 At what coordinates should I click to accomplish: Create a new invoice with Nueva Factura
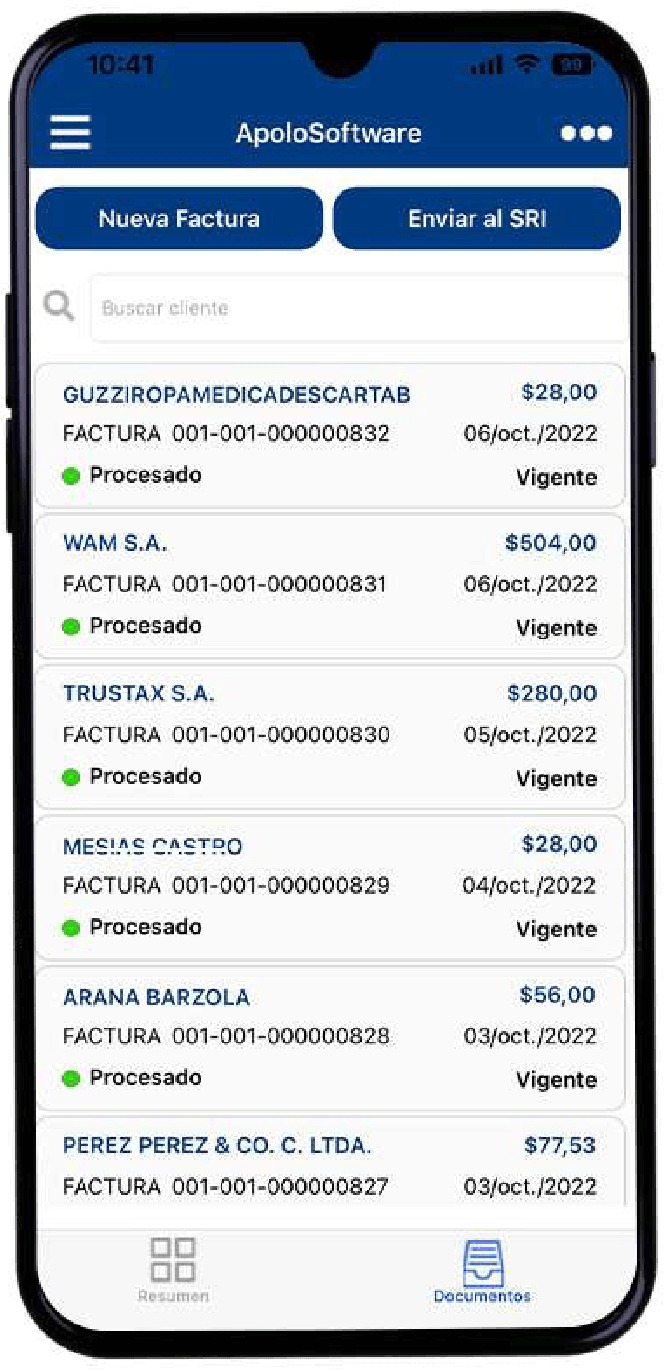click(x=179, y=219)
